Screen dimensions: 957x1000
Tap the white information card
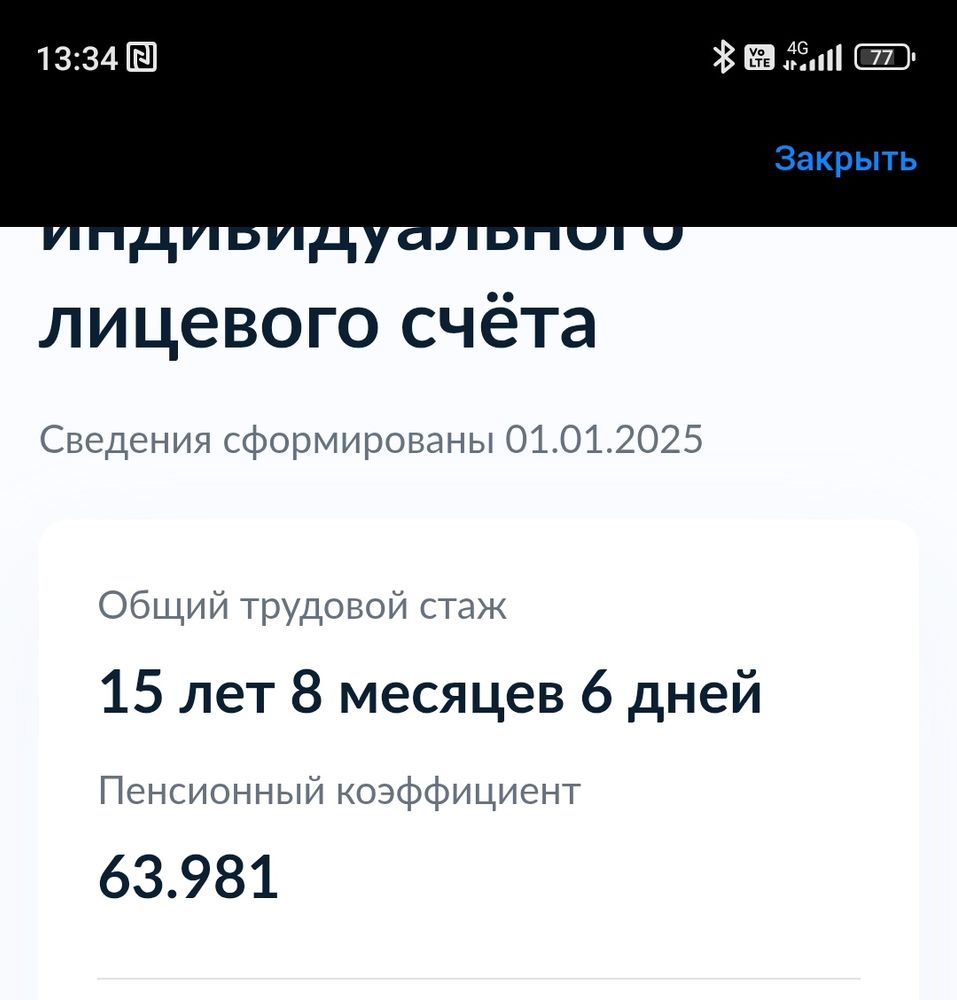point(478,750)
